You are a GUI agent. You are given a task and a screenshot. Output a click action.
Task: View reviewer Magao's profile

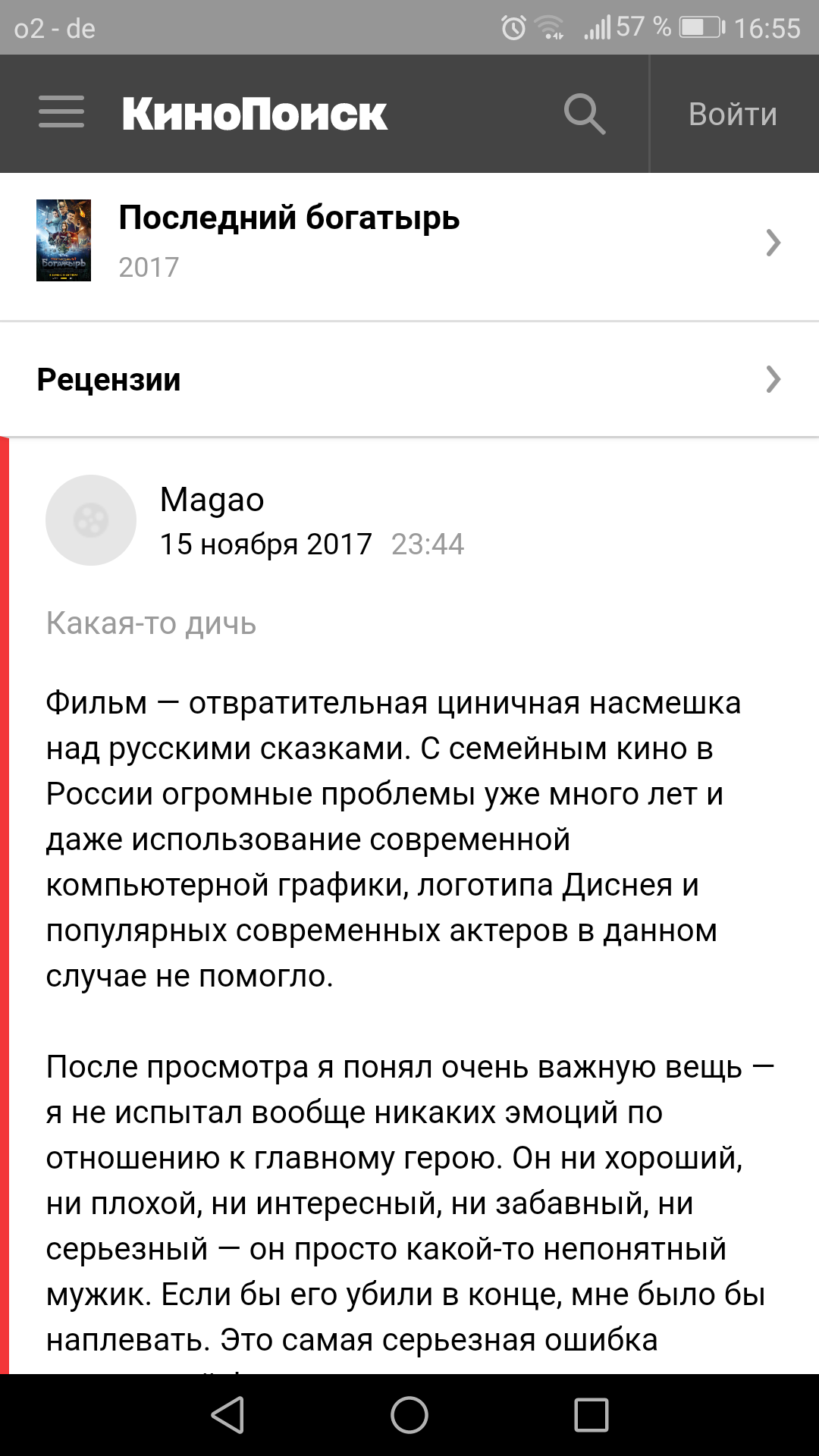pos(212,500)
